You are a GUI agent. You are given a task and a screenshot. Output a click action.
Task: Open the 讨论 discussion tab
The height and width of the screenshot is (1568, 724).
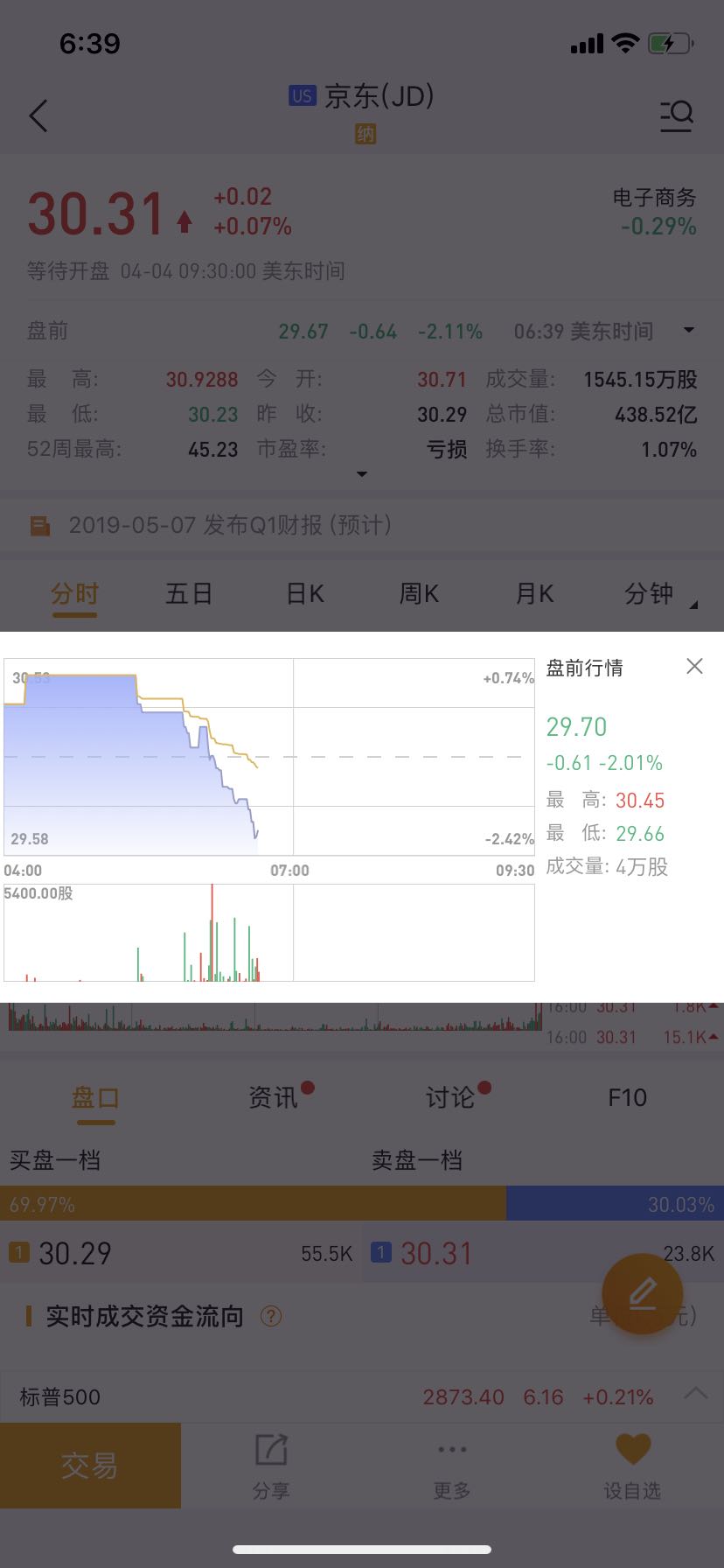[450, 1098]
